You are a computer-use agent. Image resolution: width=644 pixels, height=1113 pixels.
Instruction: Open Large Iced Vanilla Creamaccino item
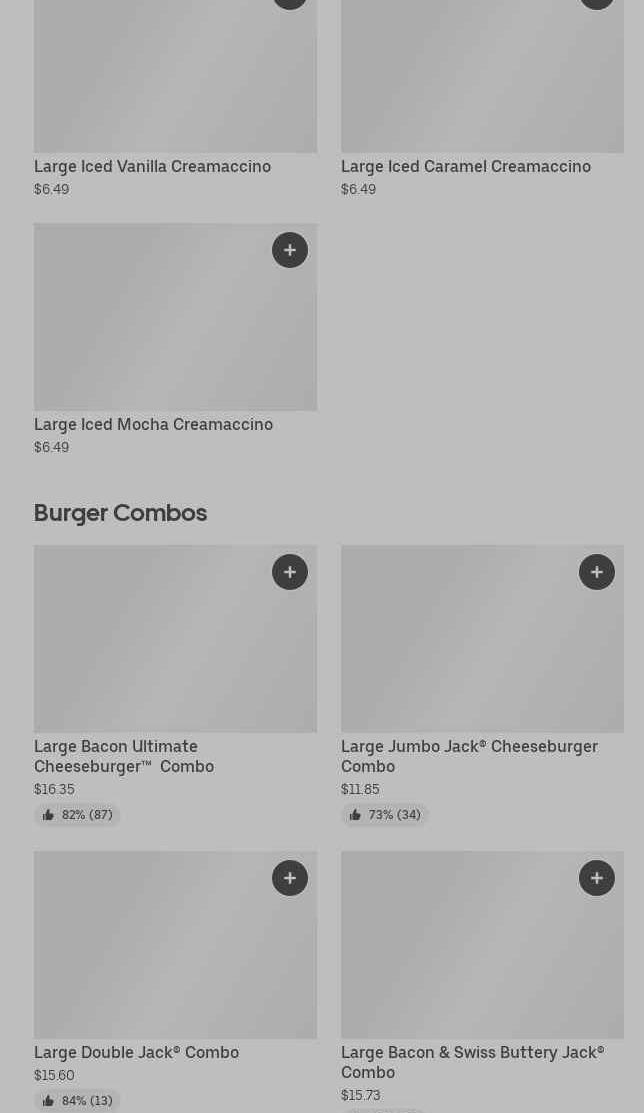pos(152,167)
